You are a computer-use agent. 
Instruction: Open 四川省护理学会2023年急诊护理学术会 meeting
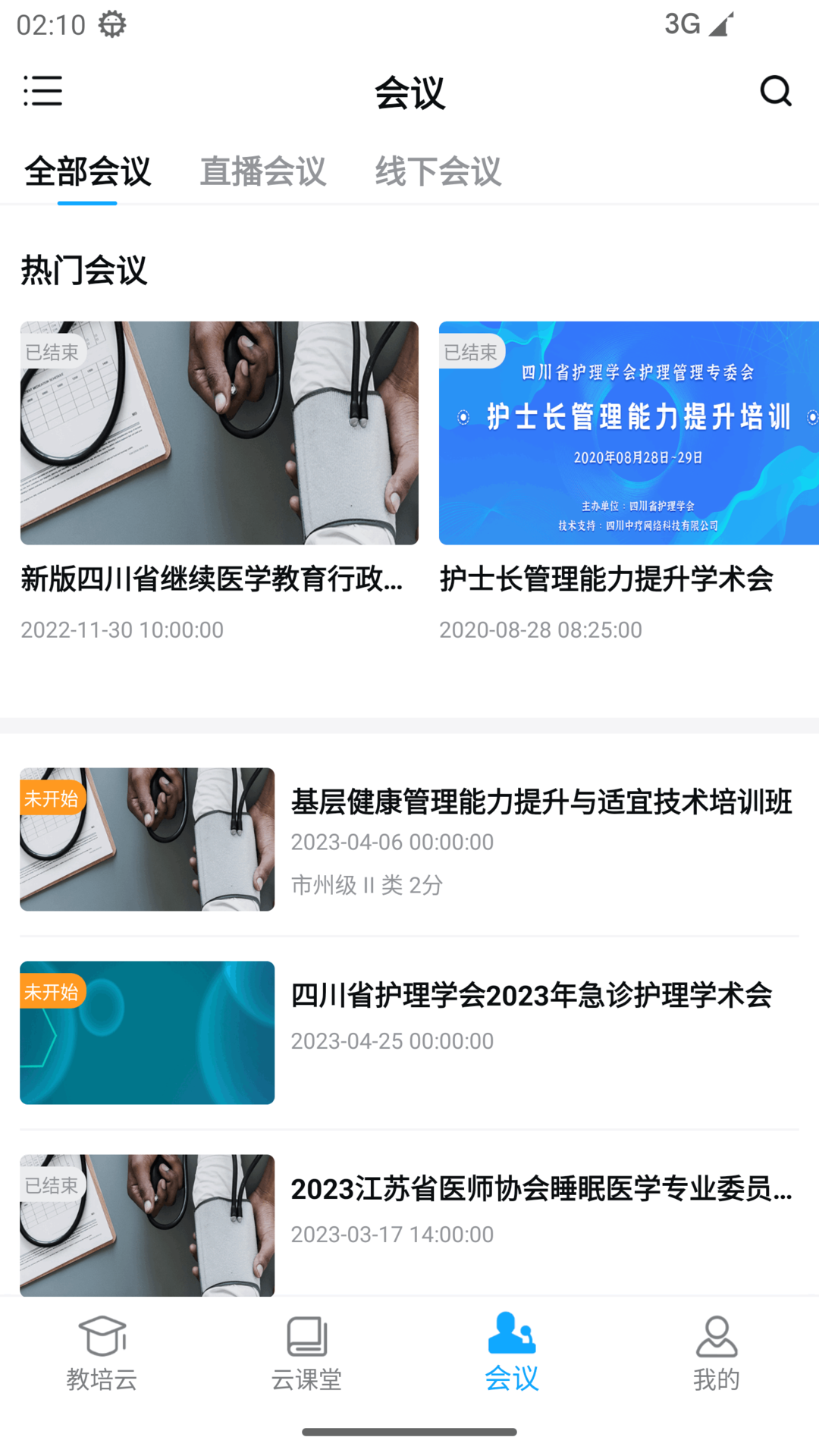409,1032
